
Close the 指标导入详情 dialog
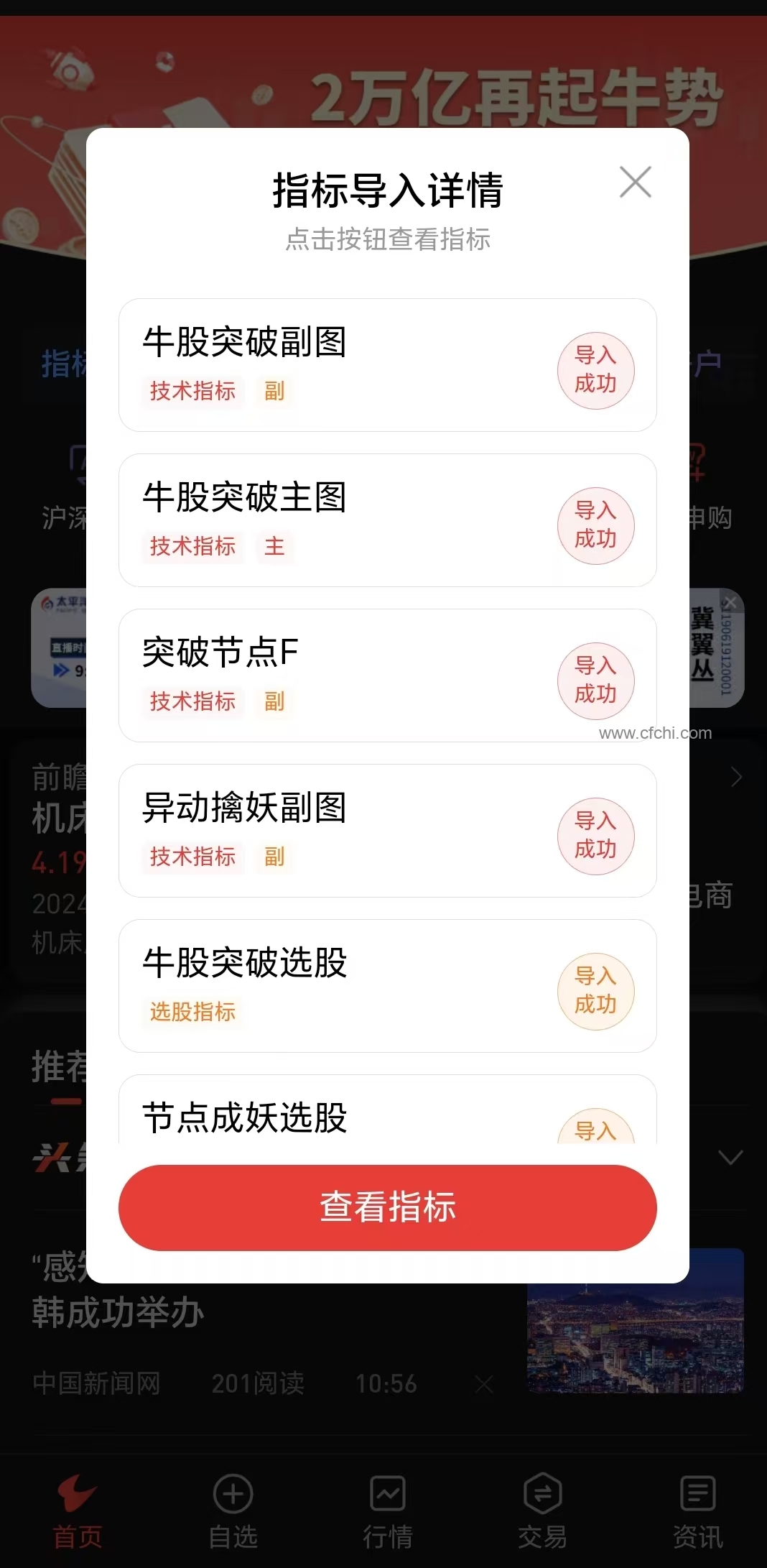tap(636, 182)
